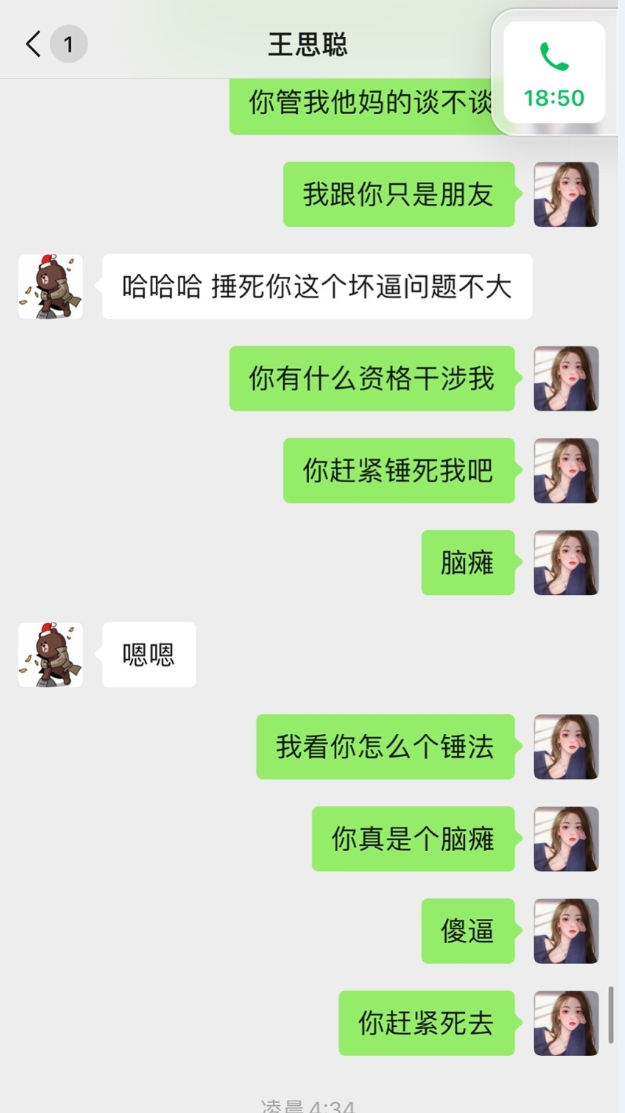Open my avatar beside 你赶紧死去
The image size is (625, 1113).
pos(566,1022)
